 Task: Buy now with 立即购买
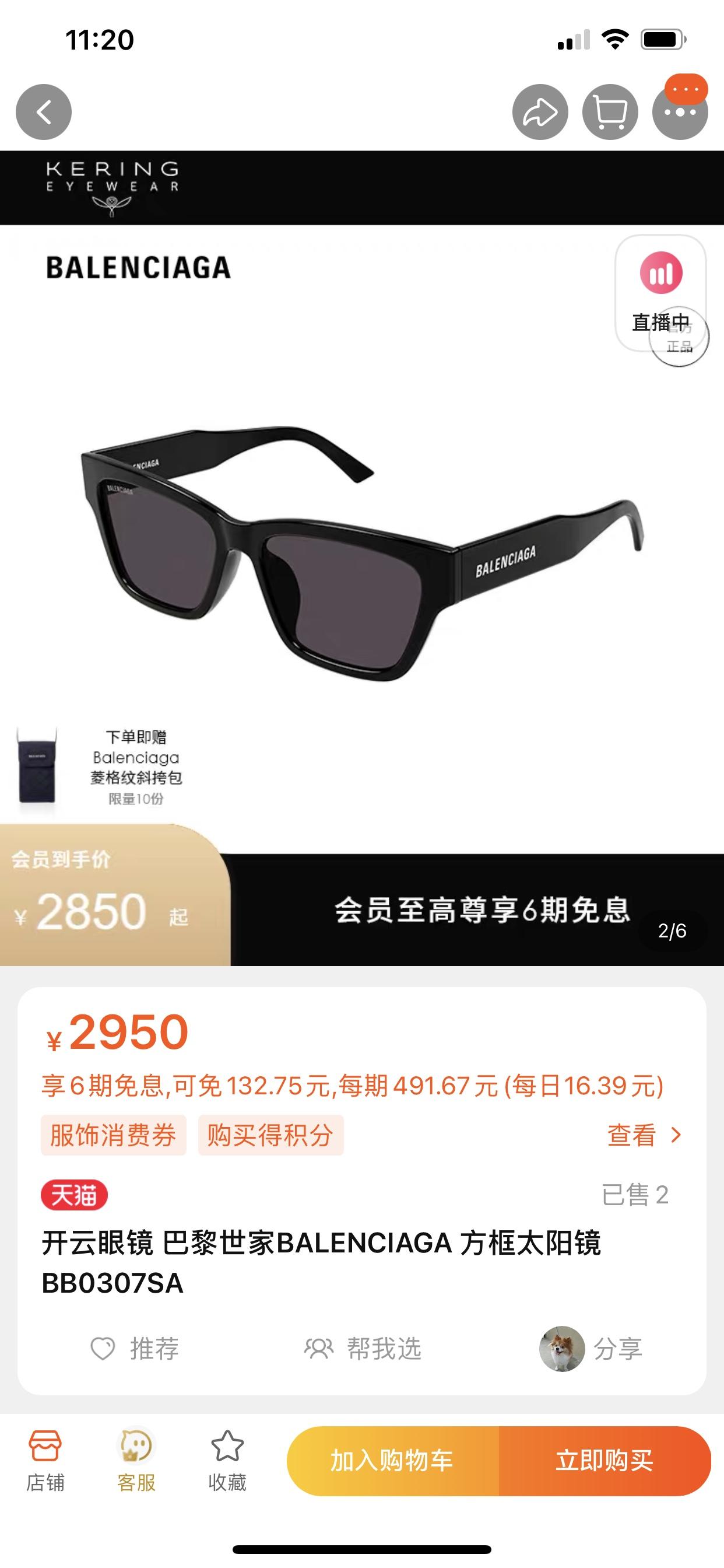[604, 1461]
